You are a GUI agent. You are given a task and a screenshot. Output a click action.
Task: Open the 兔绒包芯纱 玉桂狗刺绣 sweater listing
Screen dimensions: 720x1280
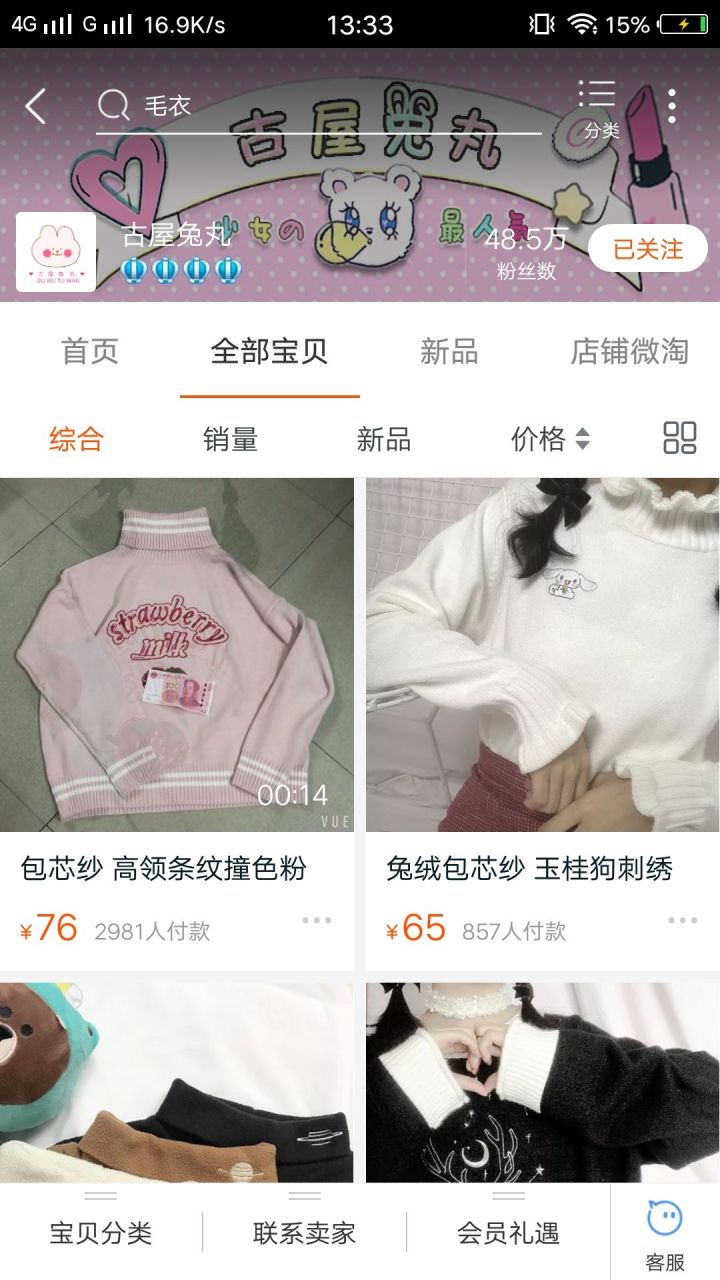(x=542, y=655)
